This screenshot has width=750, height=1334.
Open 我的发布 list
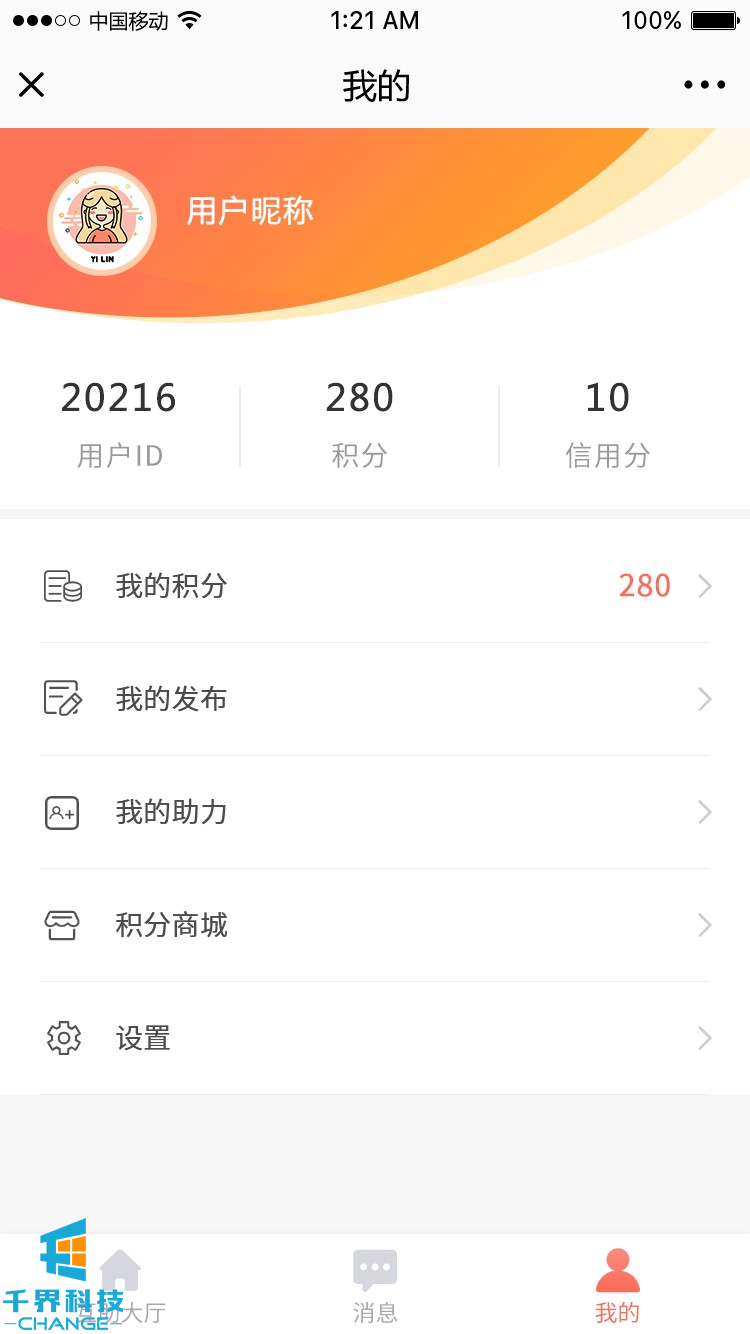(x=375, y=699)
